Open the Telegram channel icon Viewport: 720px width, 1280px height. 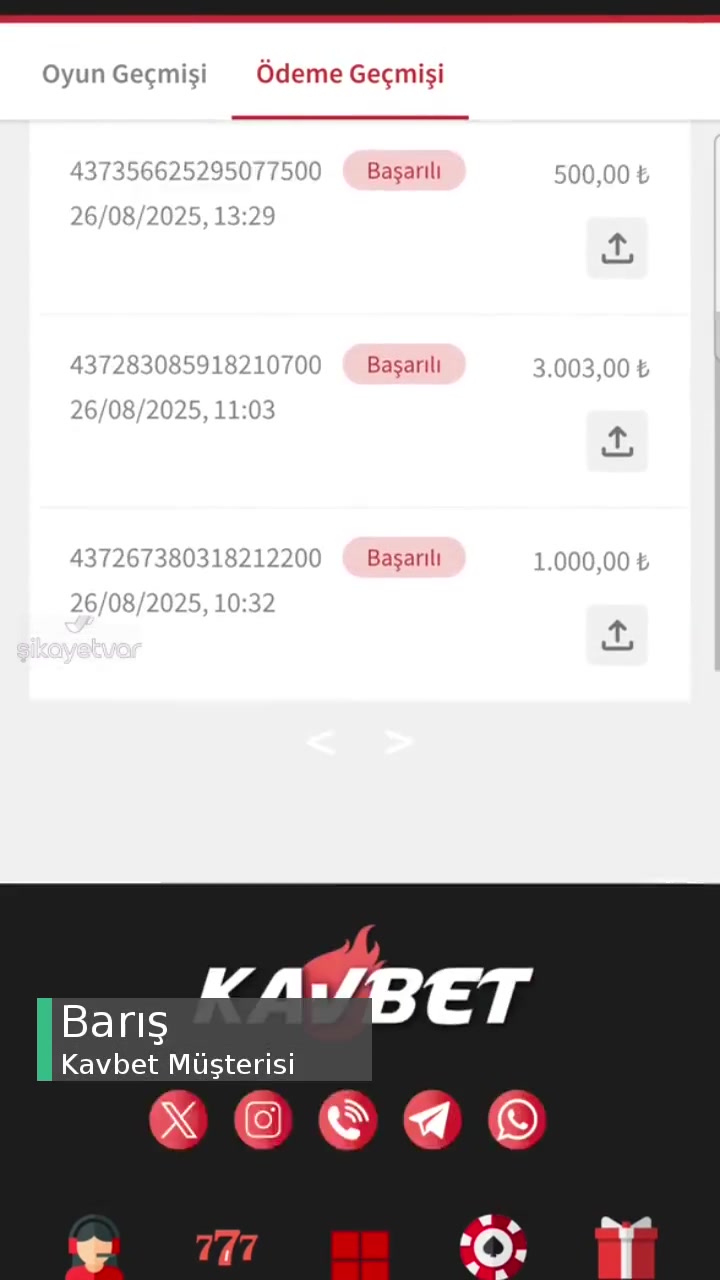(431, 1119)
